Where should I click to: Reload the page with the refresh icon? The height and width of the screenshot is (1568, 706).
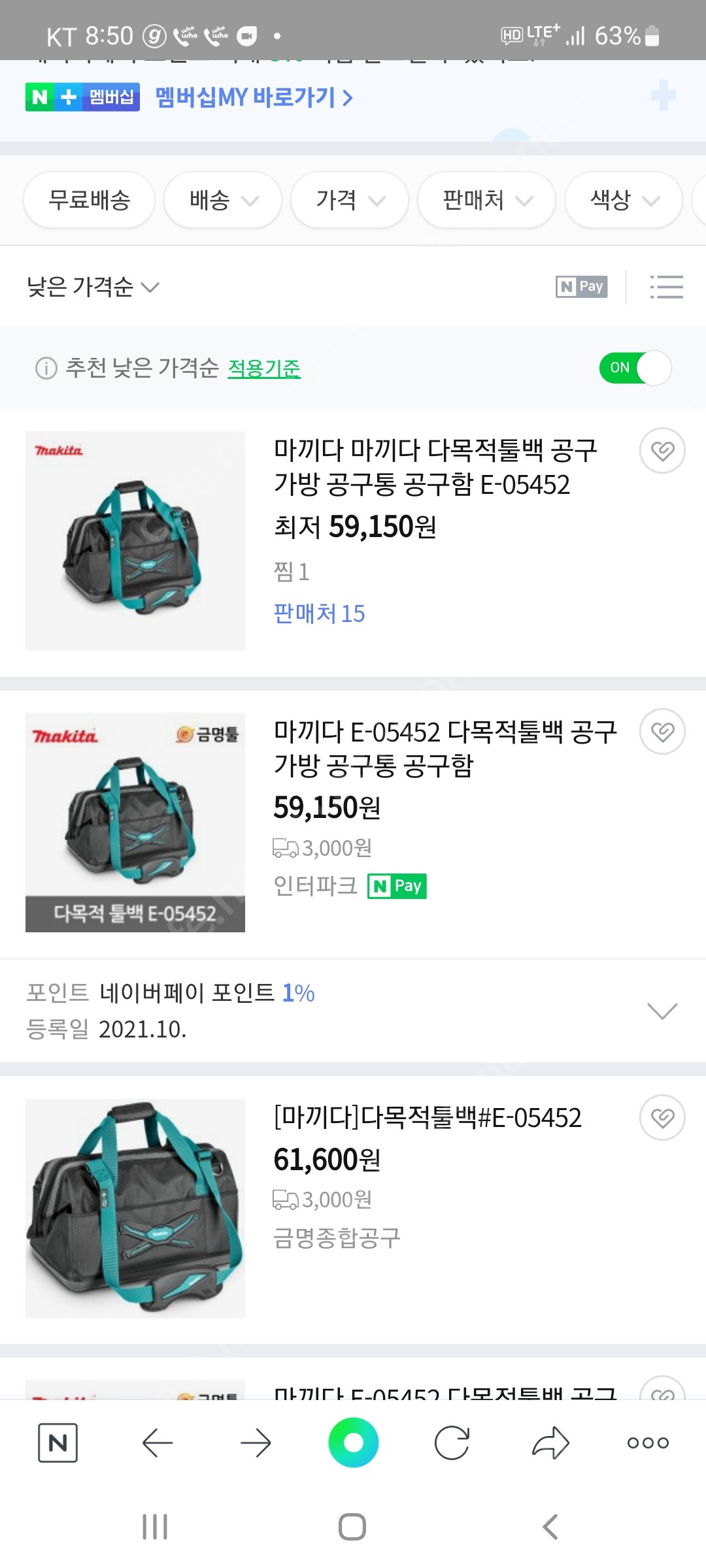(x=452, y=1443)
